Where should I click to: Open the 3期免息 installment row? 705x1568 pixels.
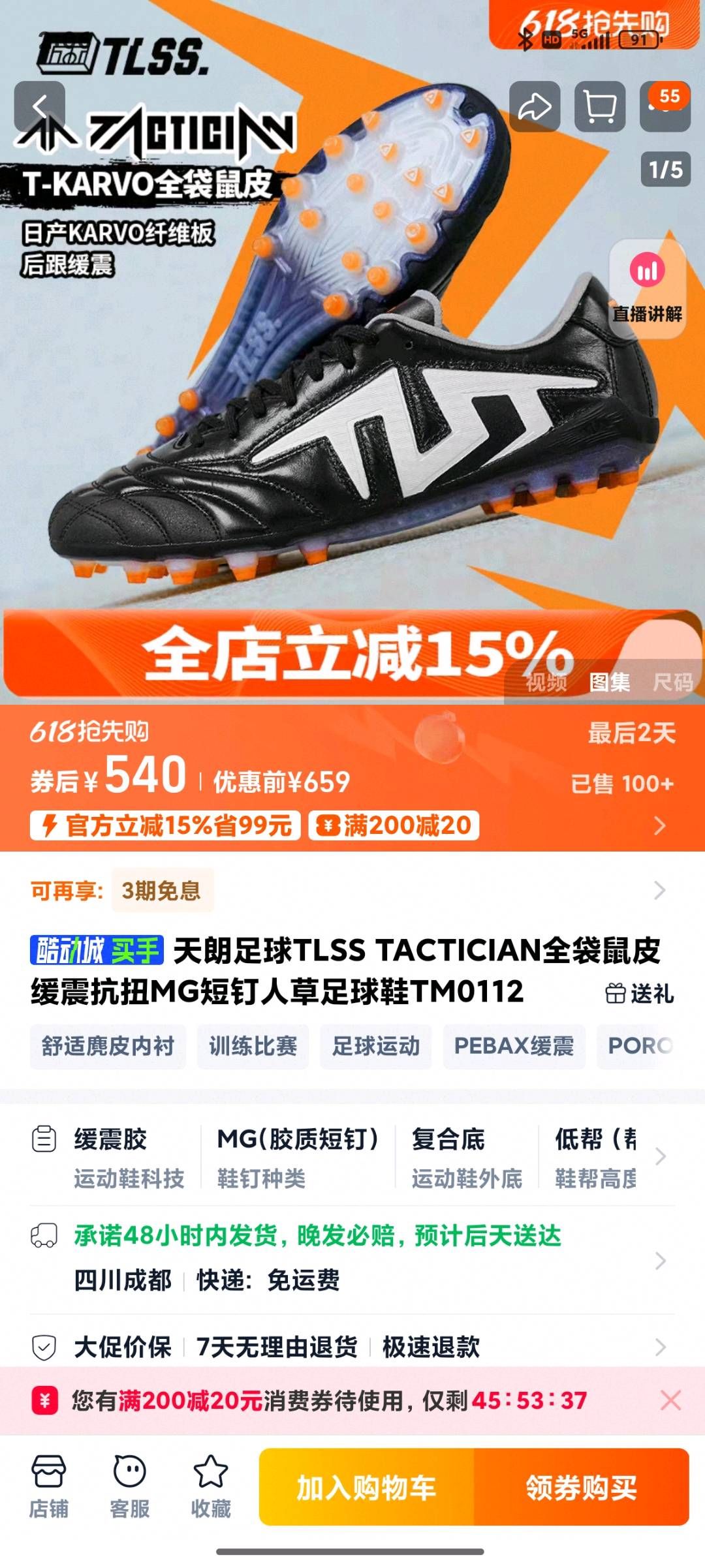(x=352, y=890)
